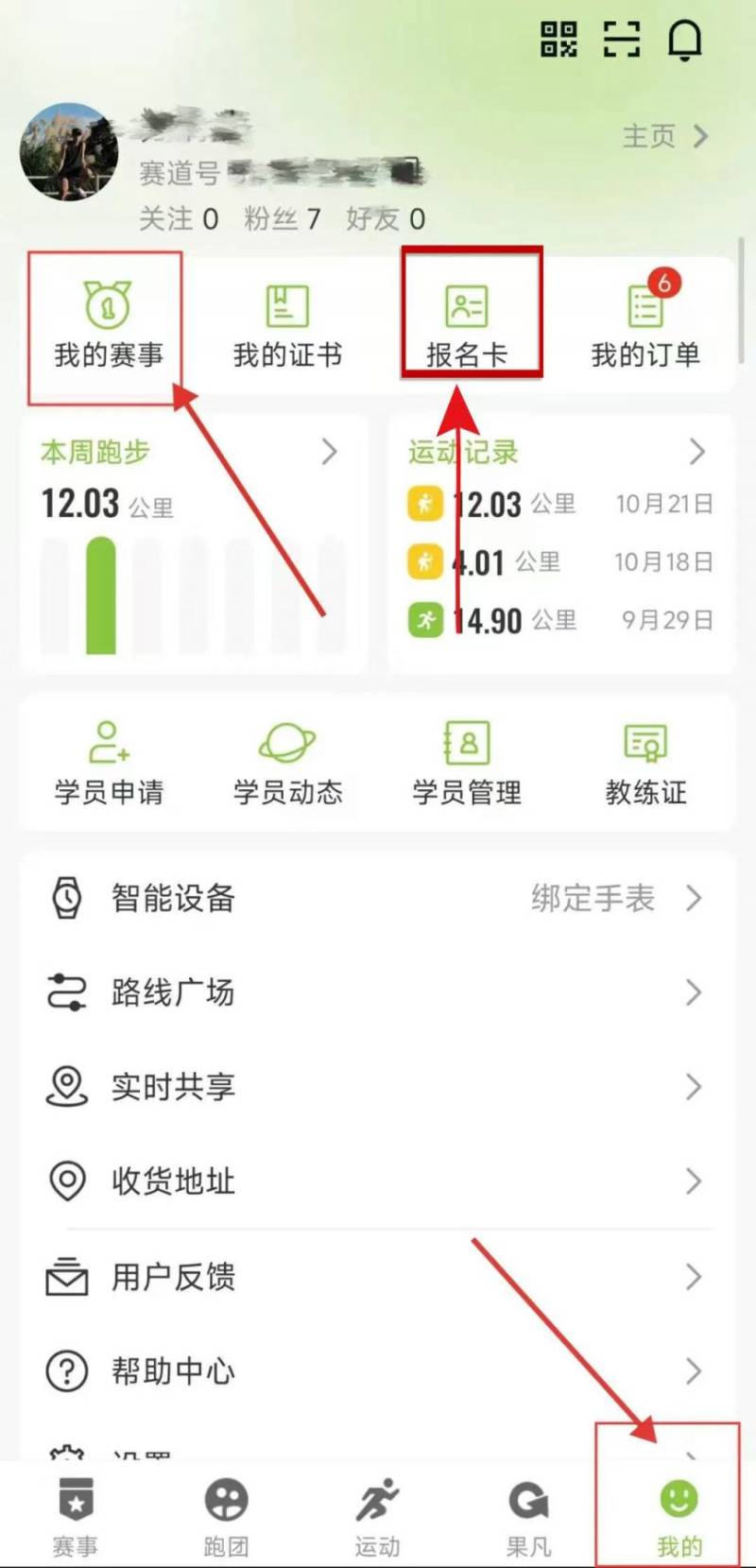Expand the 运动记录 exercise records section
Screen dimensions: 756x1568
(x=697, y=452)
